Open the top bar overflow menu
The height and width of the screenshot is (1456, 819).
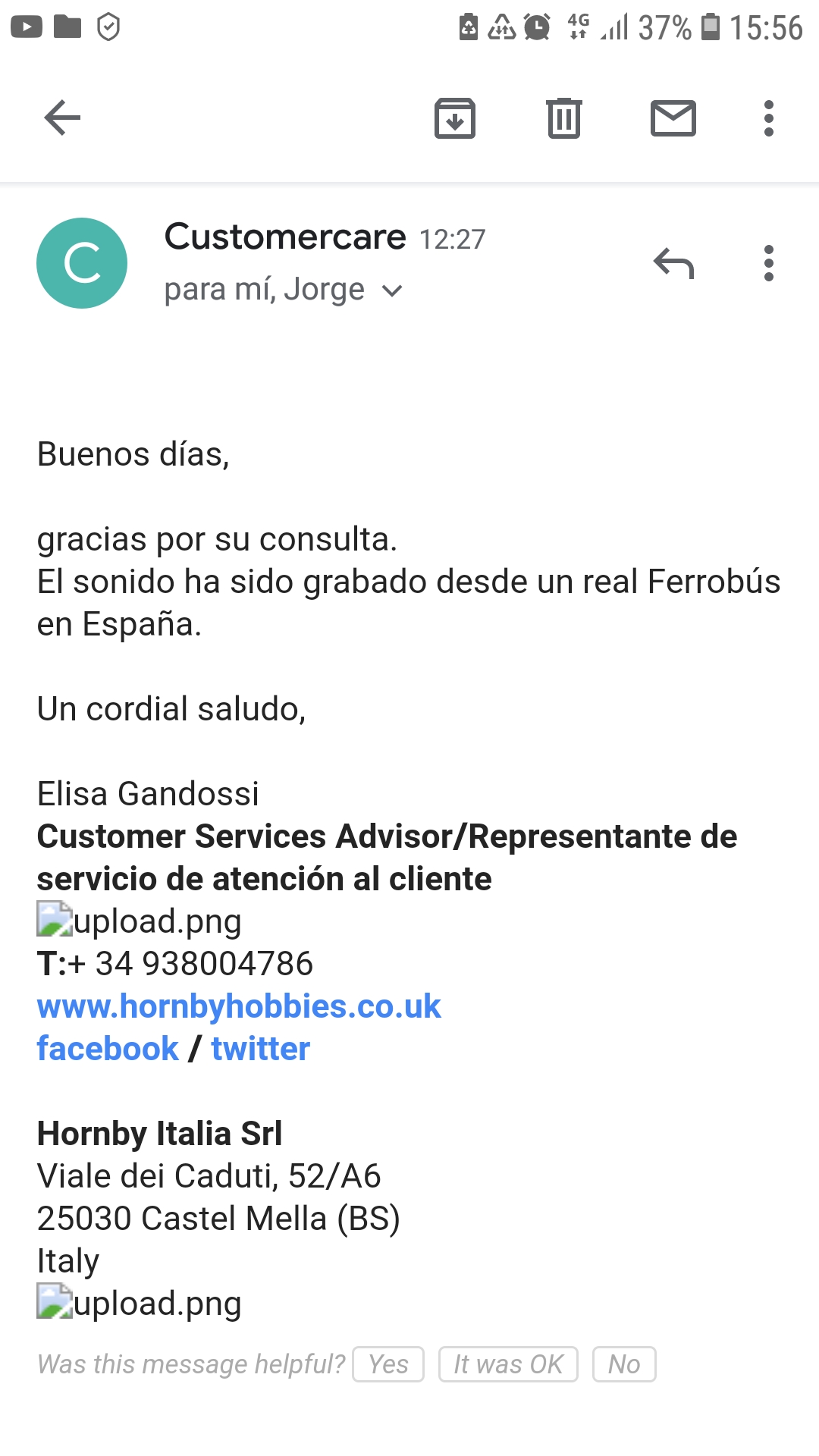coord(769,118)
